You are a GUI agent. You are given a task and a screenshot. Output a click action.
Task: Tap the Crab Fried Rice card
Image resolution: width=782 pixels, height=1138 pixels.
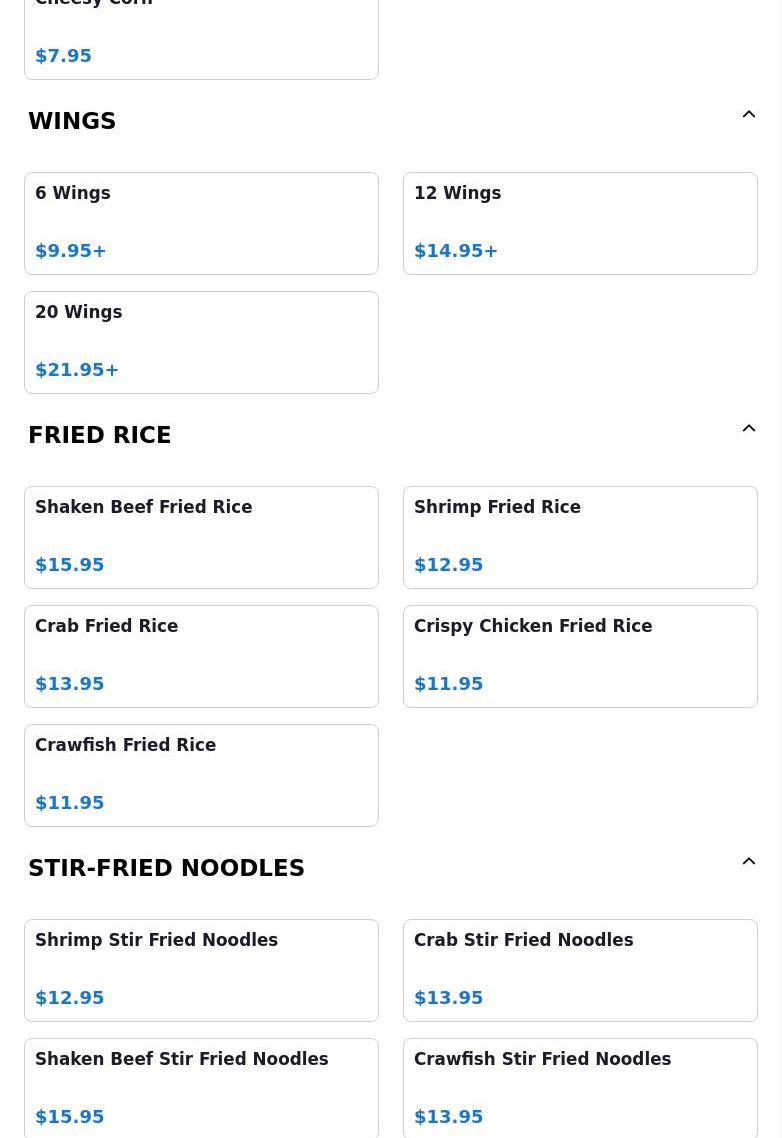pyautogui.click(x=201, y=656)
